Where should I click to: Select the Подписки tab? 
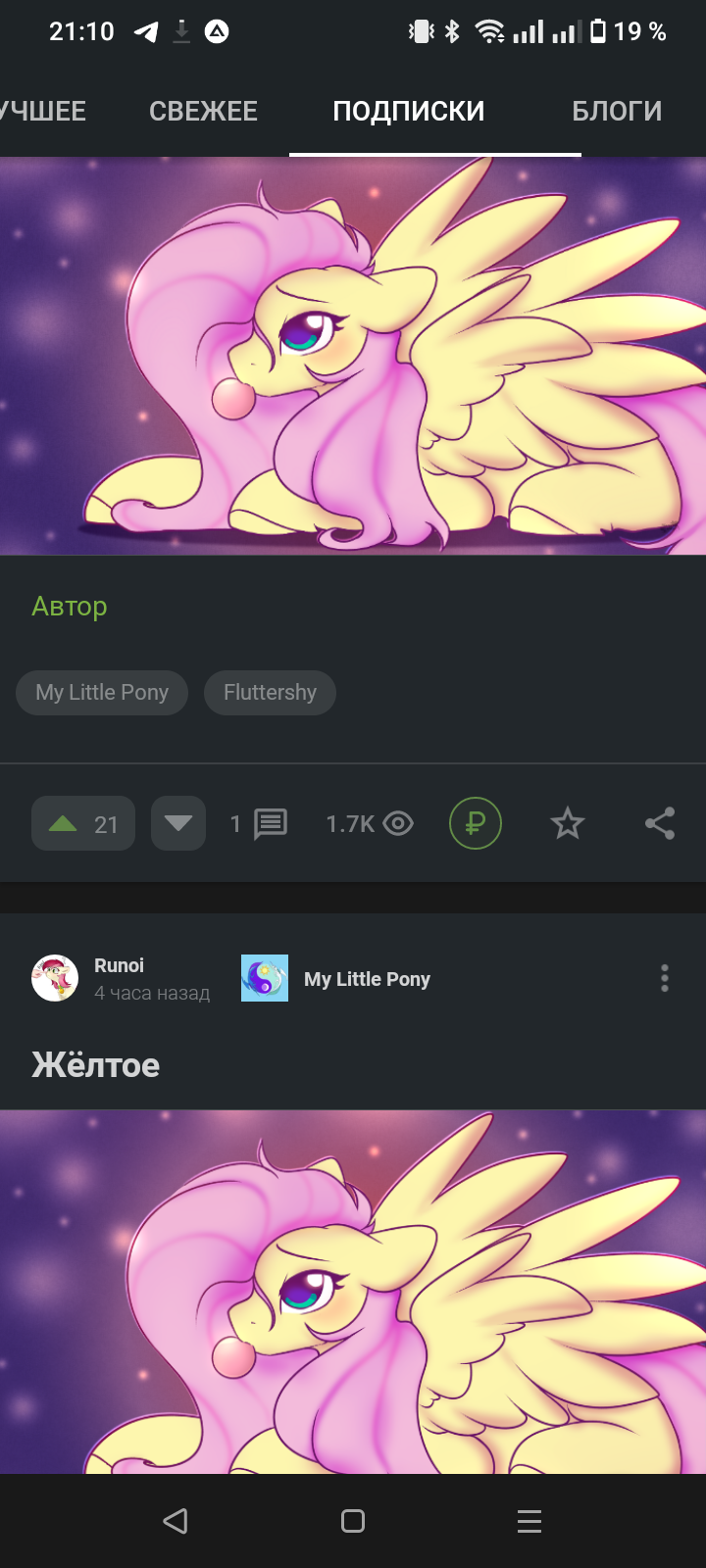409,112
